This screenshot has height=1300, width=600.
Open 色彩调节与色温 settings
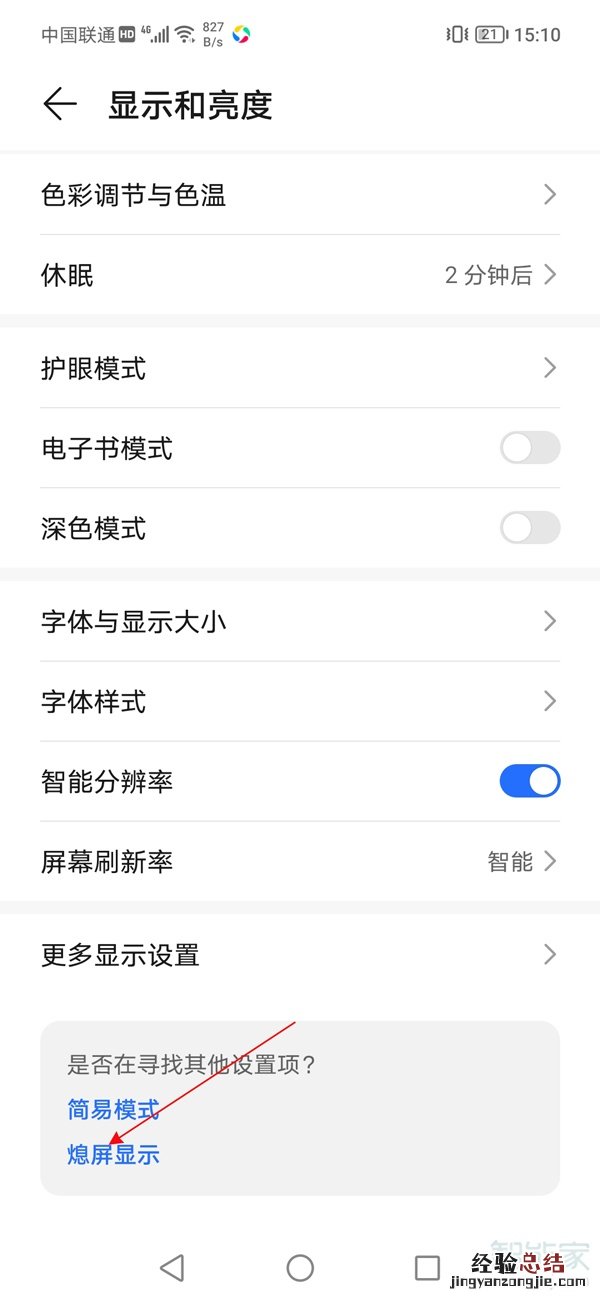[x=300, y=195]
